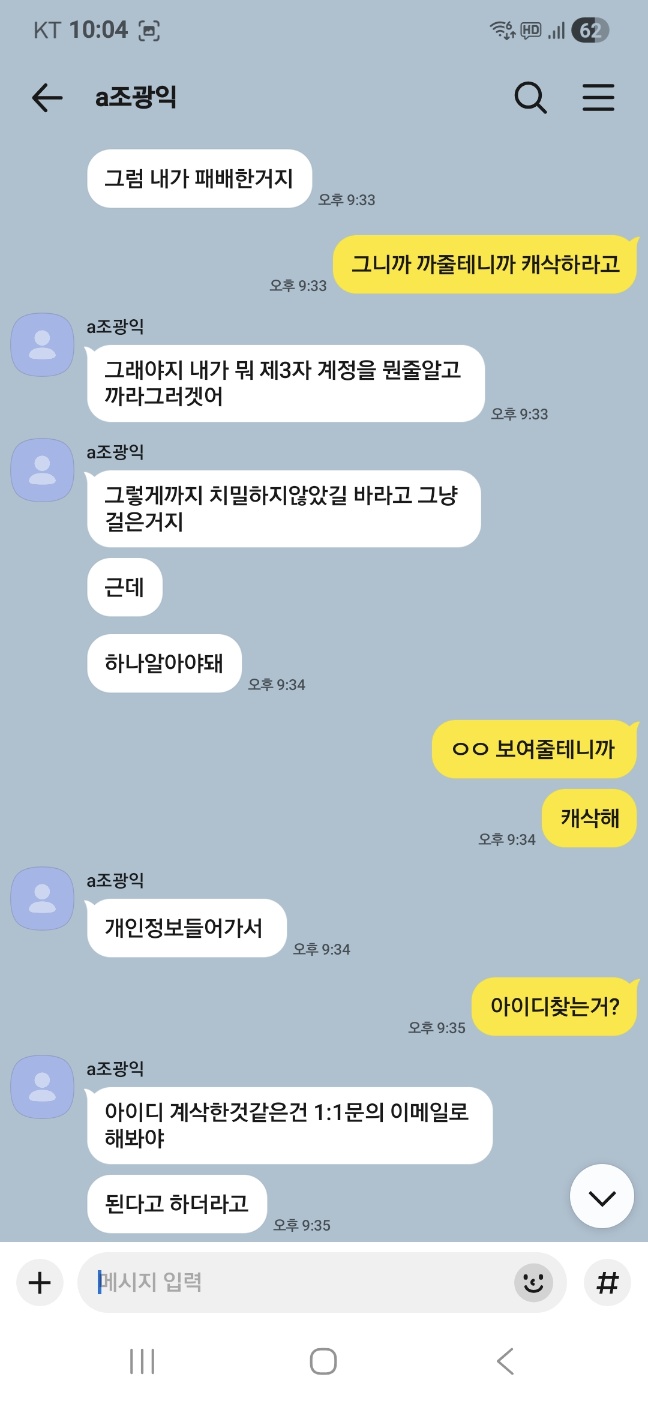
Task: Jump to the latest message with down arrow
Action: pyautogui.click(x=602, y=1197)
